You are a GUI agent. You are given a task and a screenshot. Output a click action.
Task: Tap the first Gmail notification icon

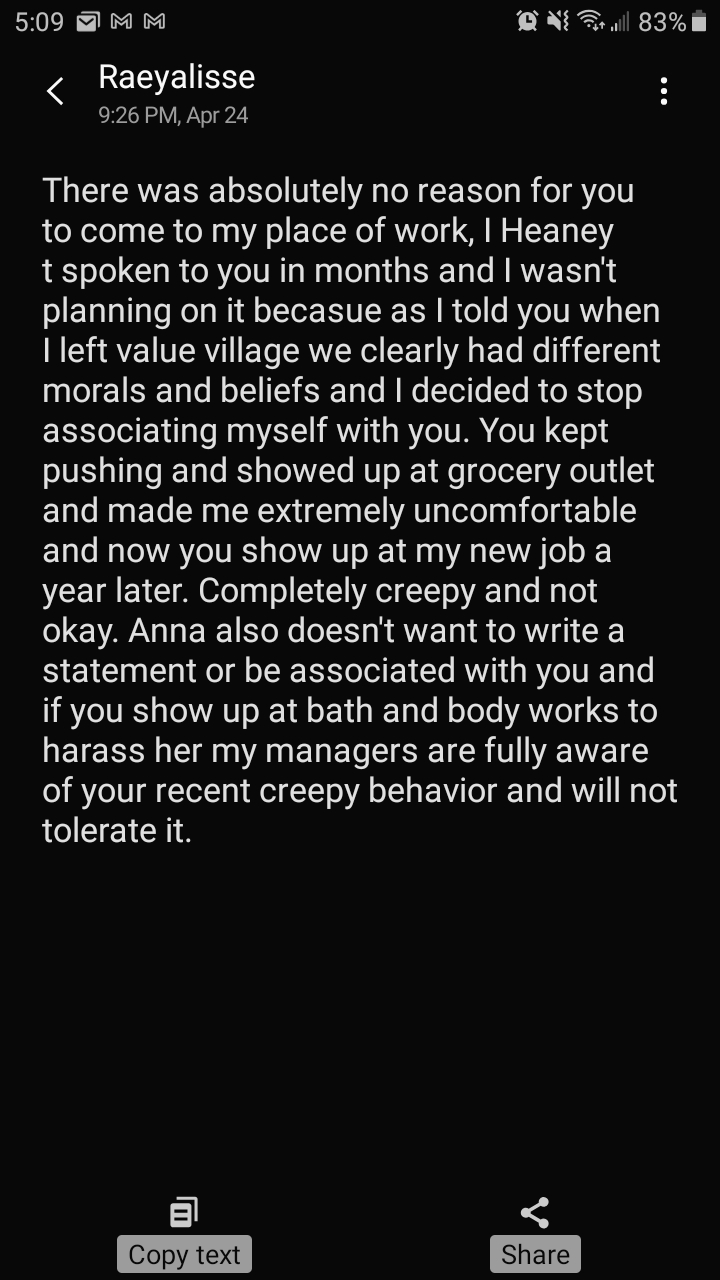pyautogui.click(x=124, y=20)
